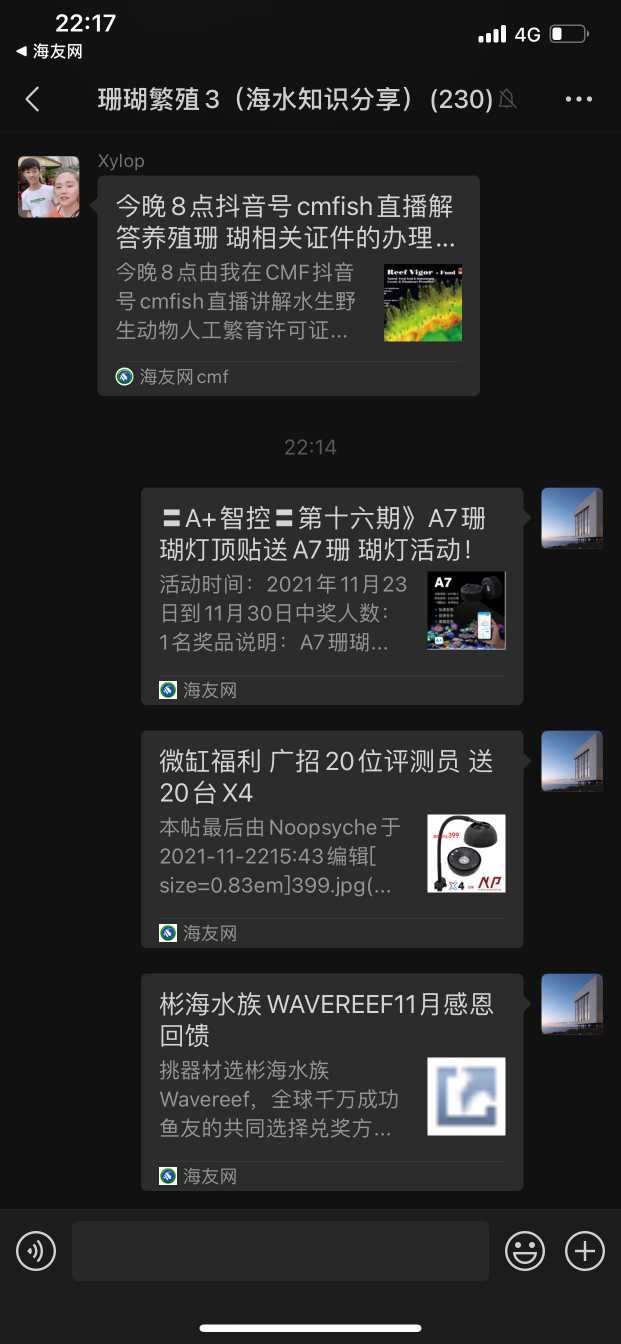
Task: Return to 海友网 app via status bar link
Action: click(x=49, y=51)
